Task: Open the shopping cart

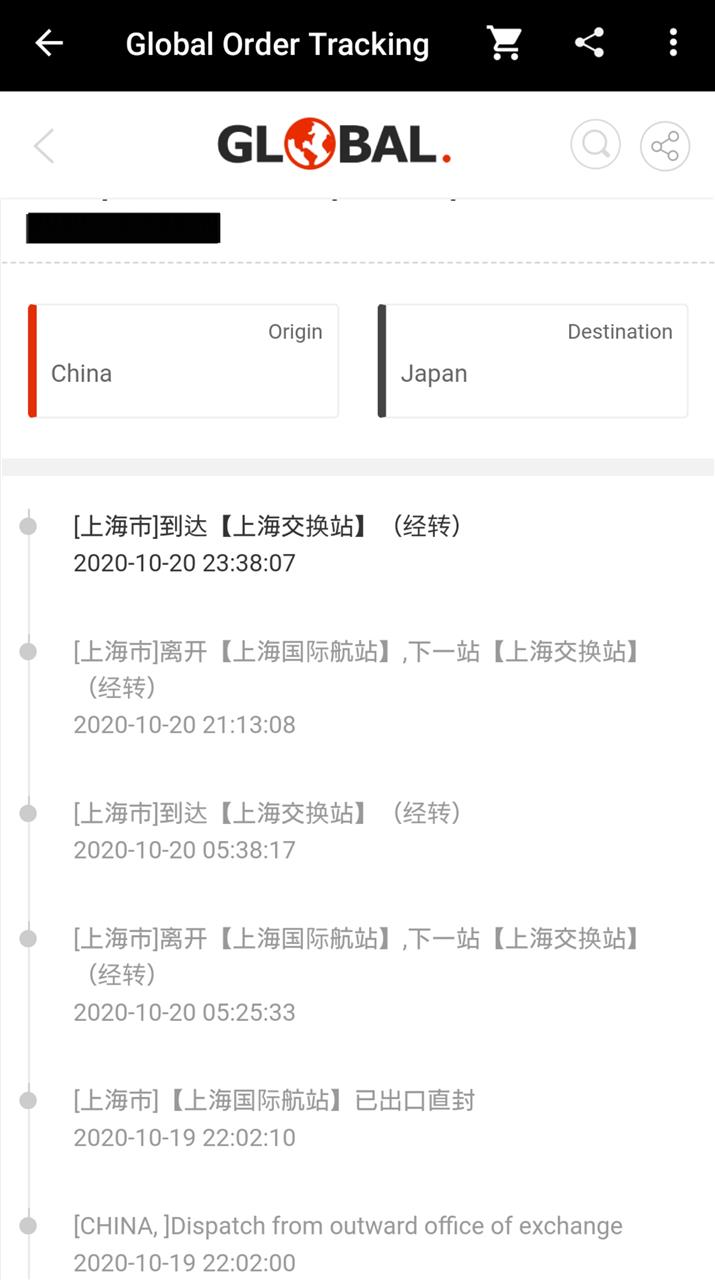Action: coord(504,43)
